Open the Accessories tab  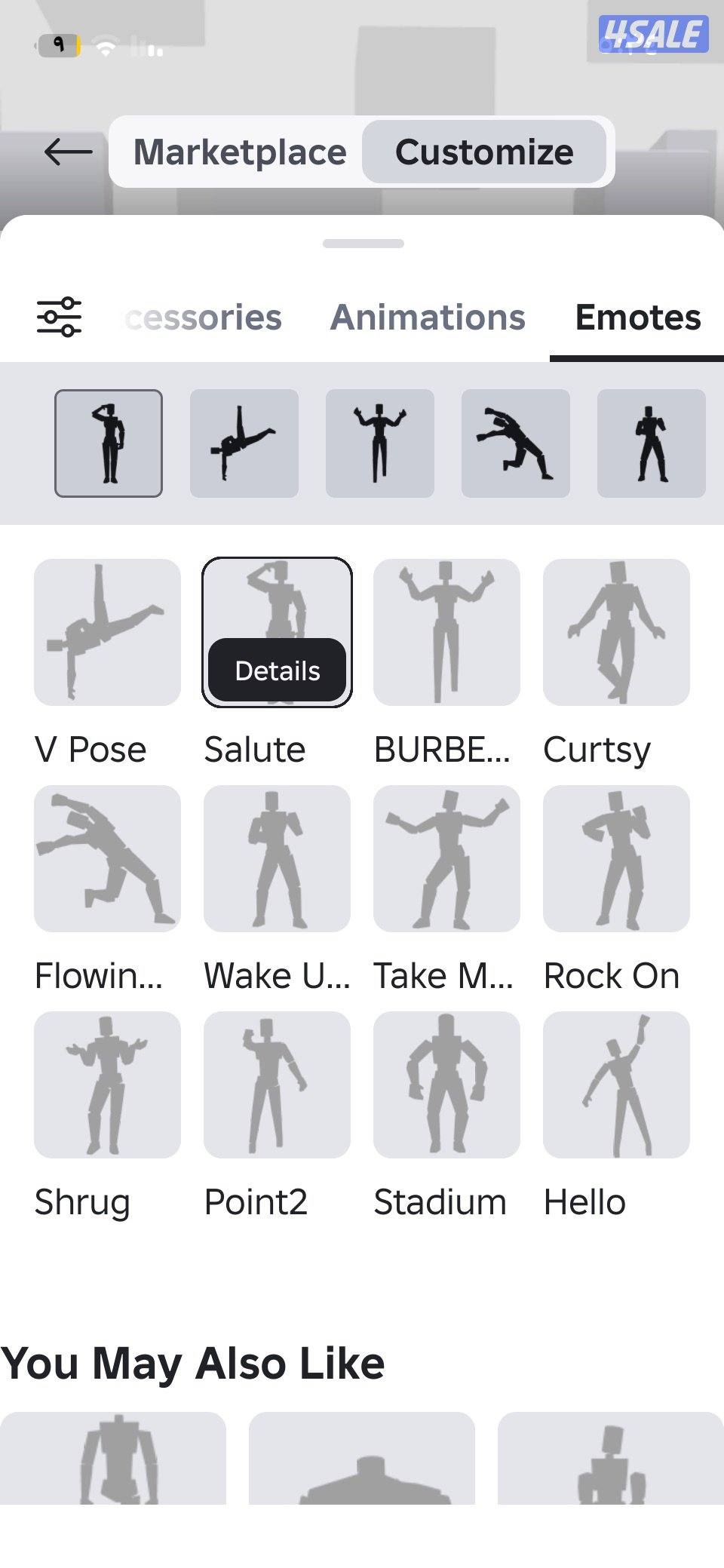pos(204,318)
